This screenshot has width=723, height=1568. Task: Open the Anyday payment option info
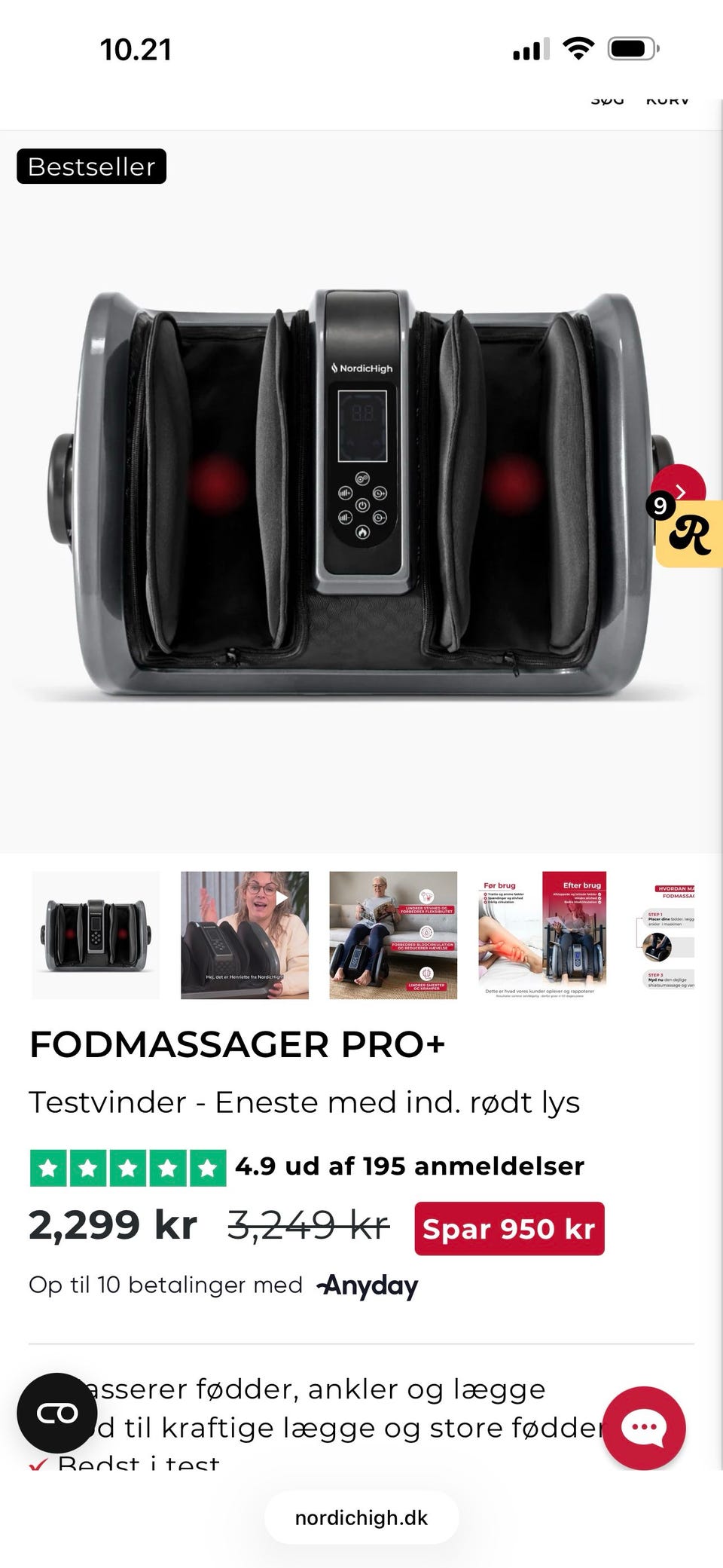click(368, 1285)
